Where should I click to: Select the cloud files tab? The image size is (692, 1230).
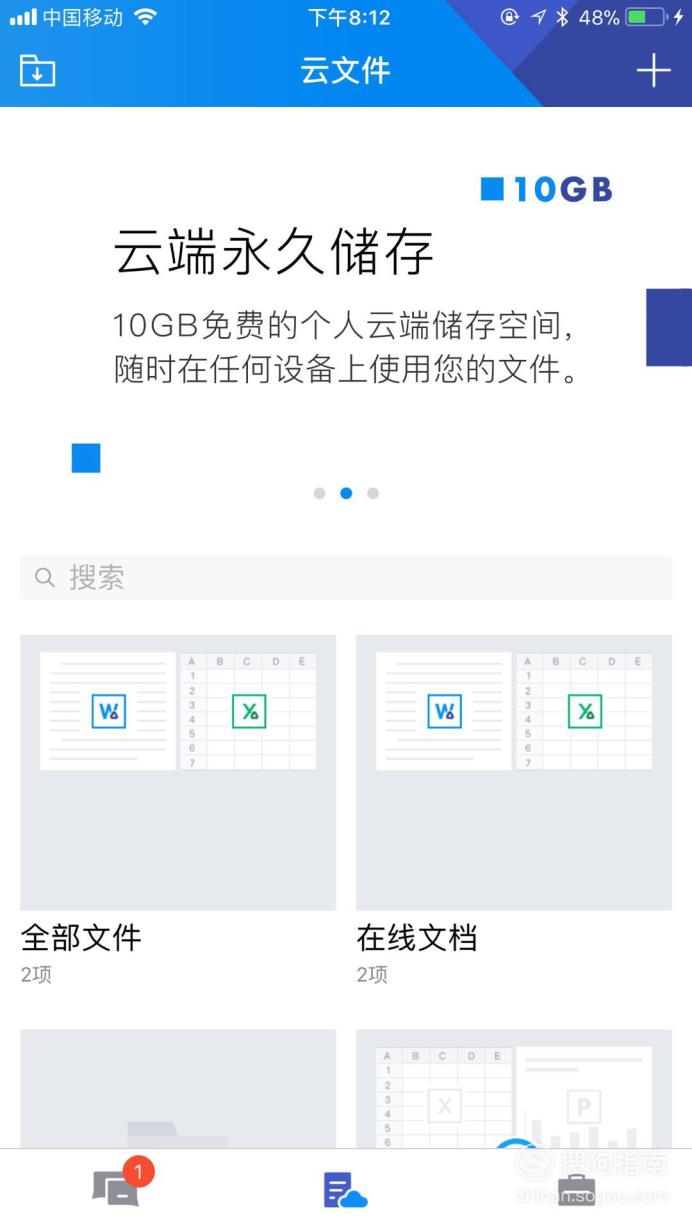[x=346, y=1189]
